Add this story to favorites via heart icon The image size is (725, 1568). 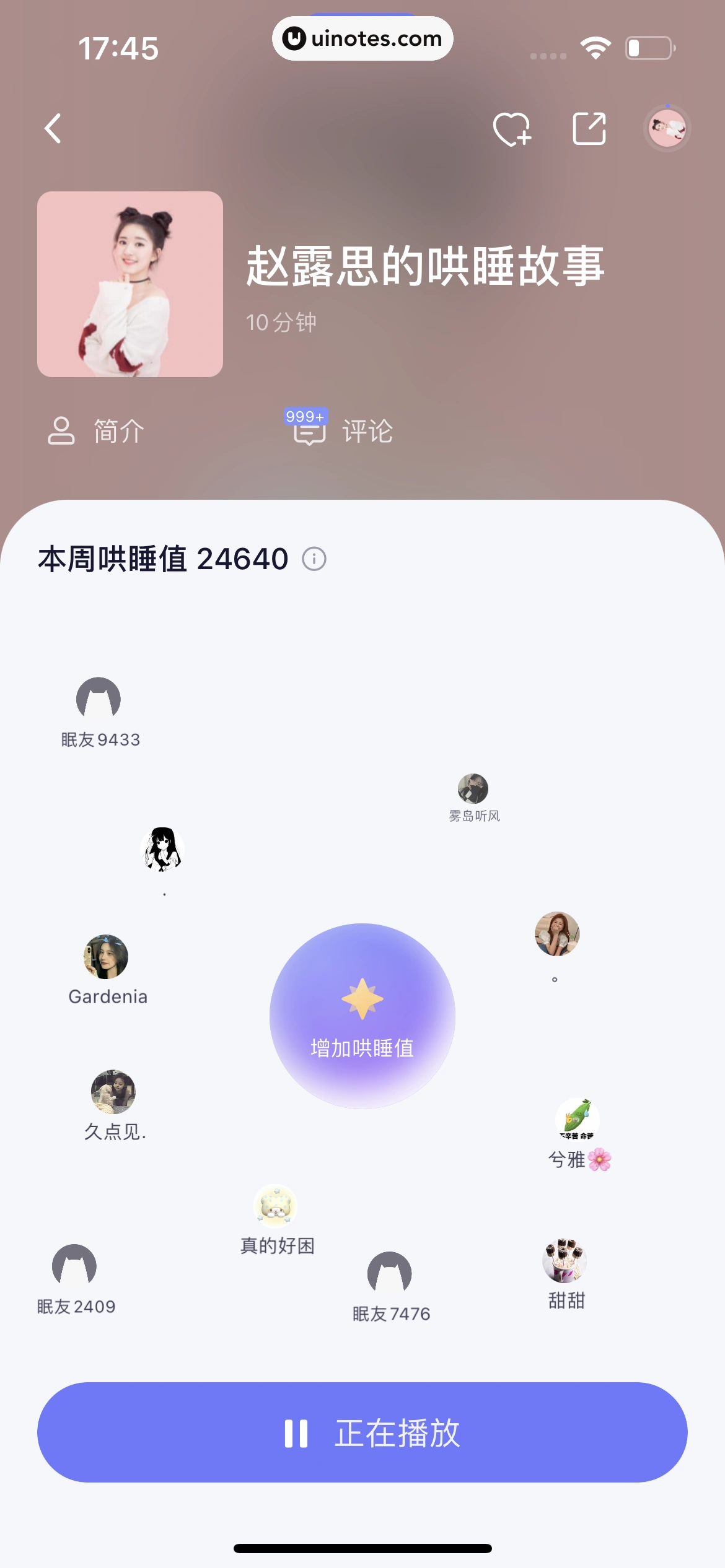point(511,128)
